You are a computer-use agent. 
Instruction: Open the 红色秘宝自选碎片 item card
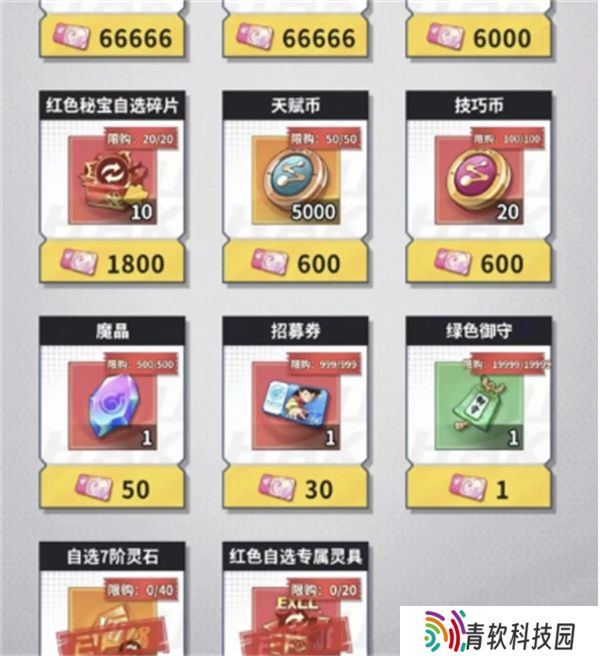coord(112,179)
